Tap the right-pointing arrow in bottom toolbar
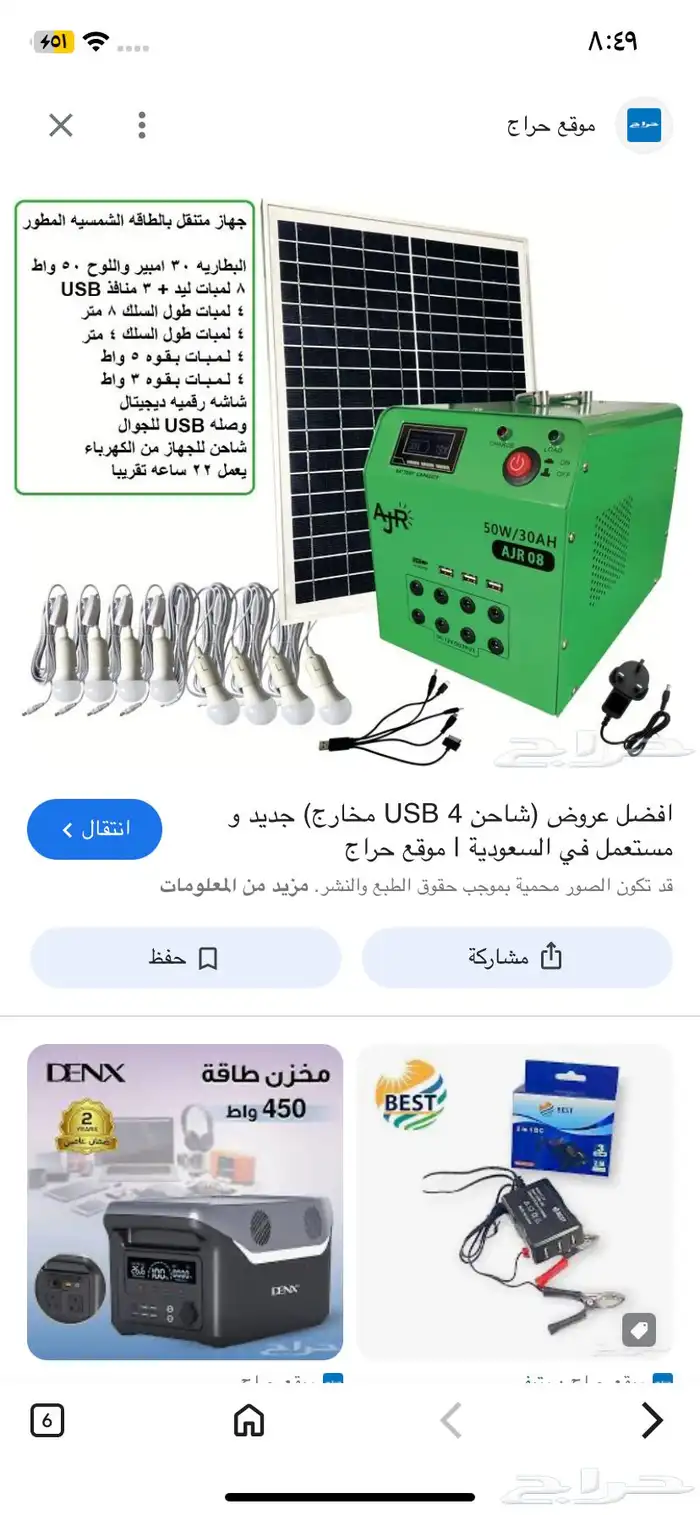The height and width of the screenshot is (1515, 700). pyautogui.click(x=651, y=1420)
